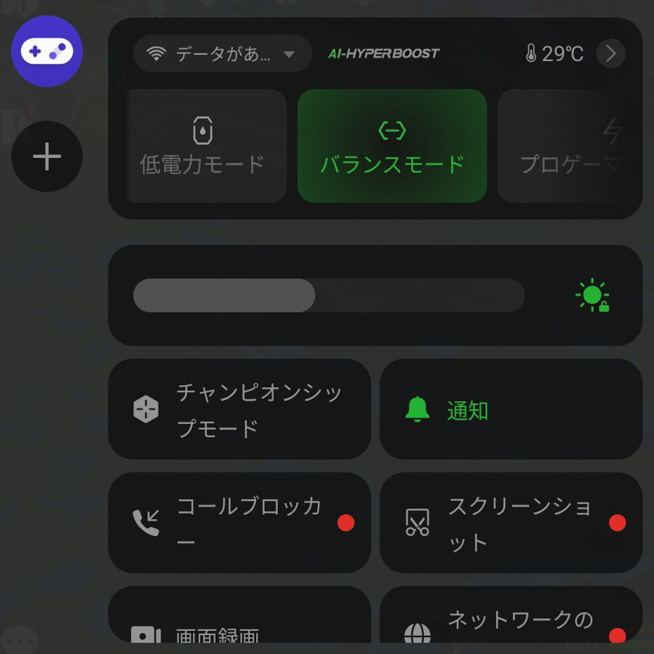The image size is (654, 654).
Task: Tap the plus add button
Action: point(47,157)
